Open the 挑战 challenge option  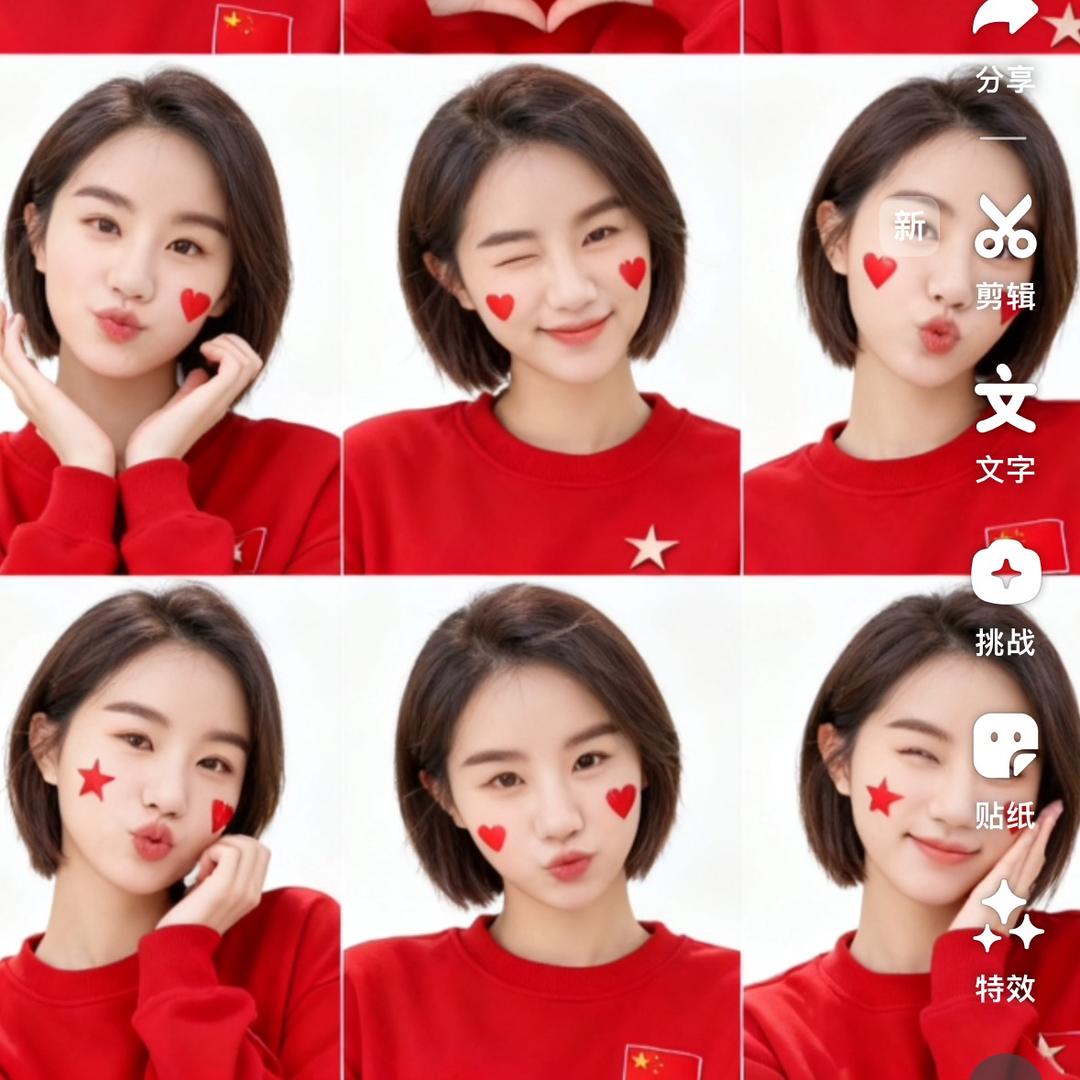click(x=1005, y=575)
